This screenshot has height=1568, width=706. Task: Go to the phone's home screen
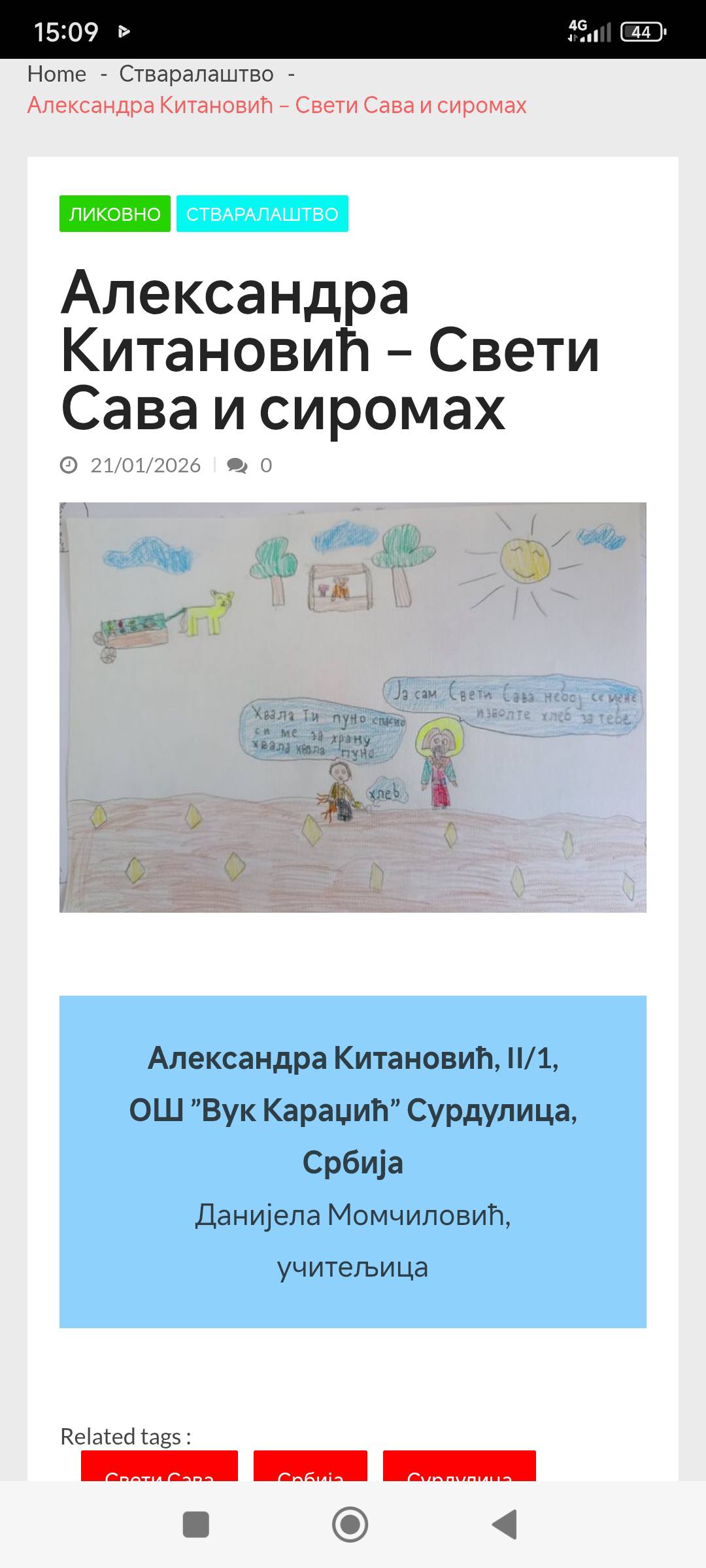(x=350, y=1524)
